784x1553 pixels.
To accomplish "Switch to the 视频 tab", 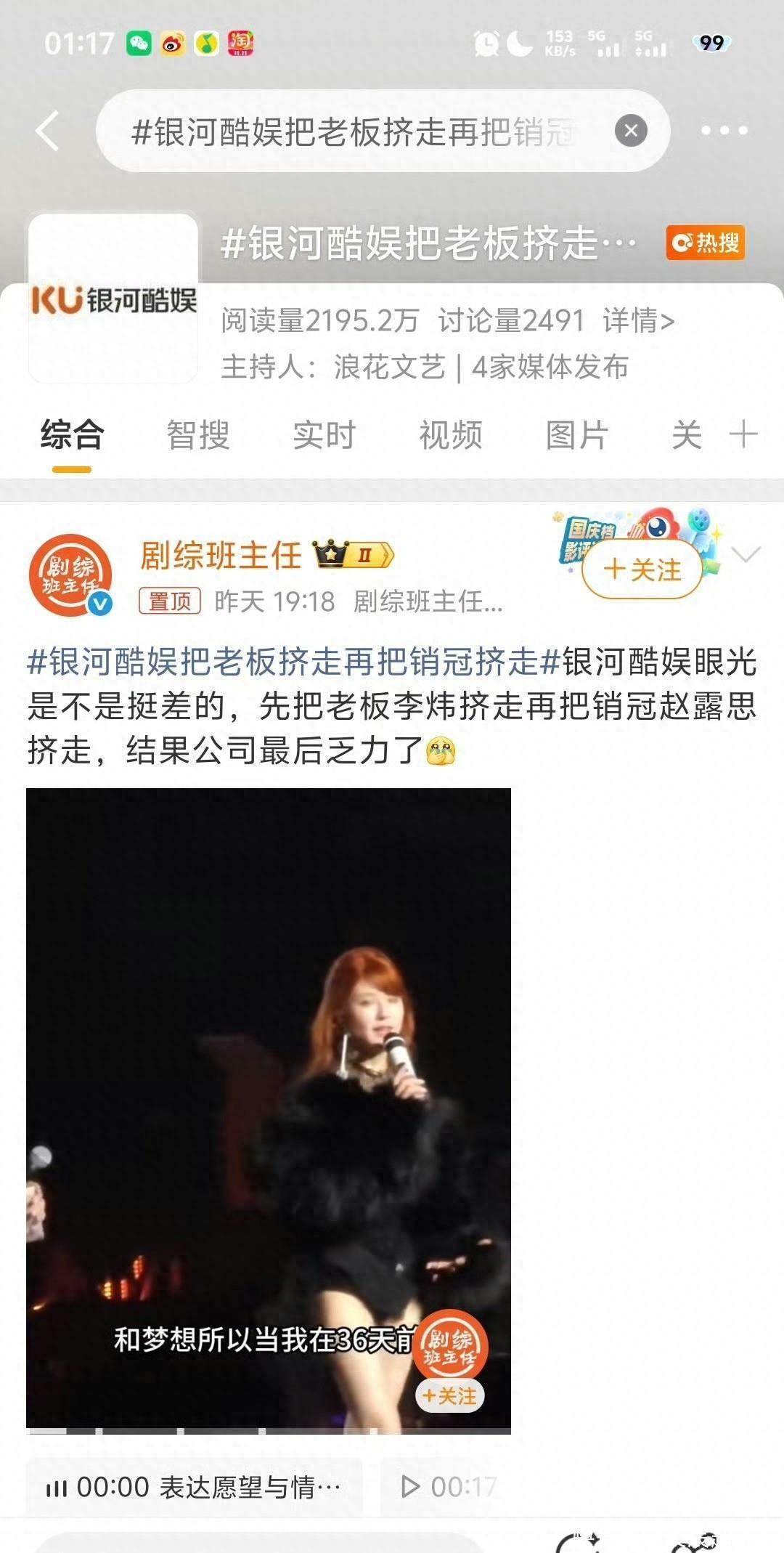I will tap(450, 436).
